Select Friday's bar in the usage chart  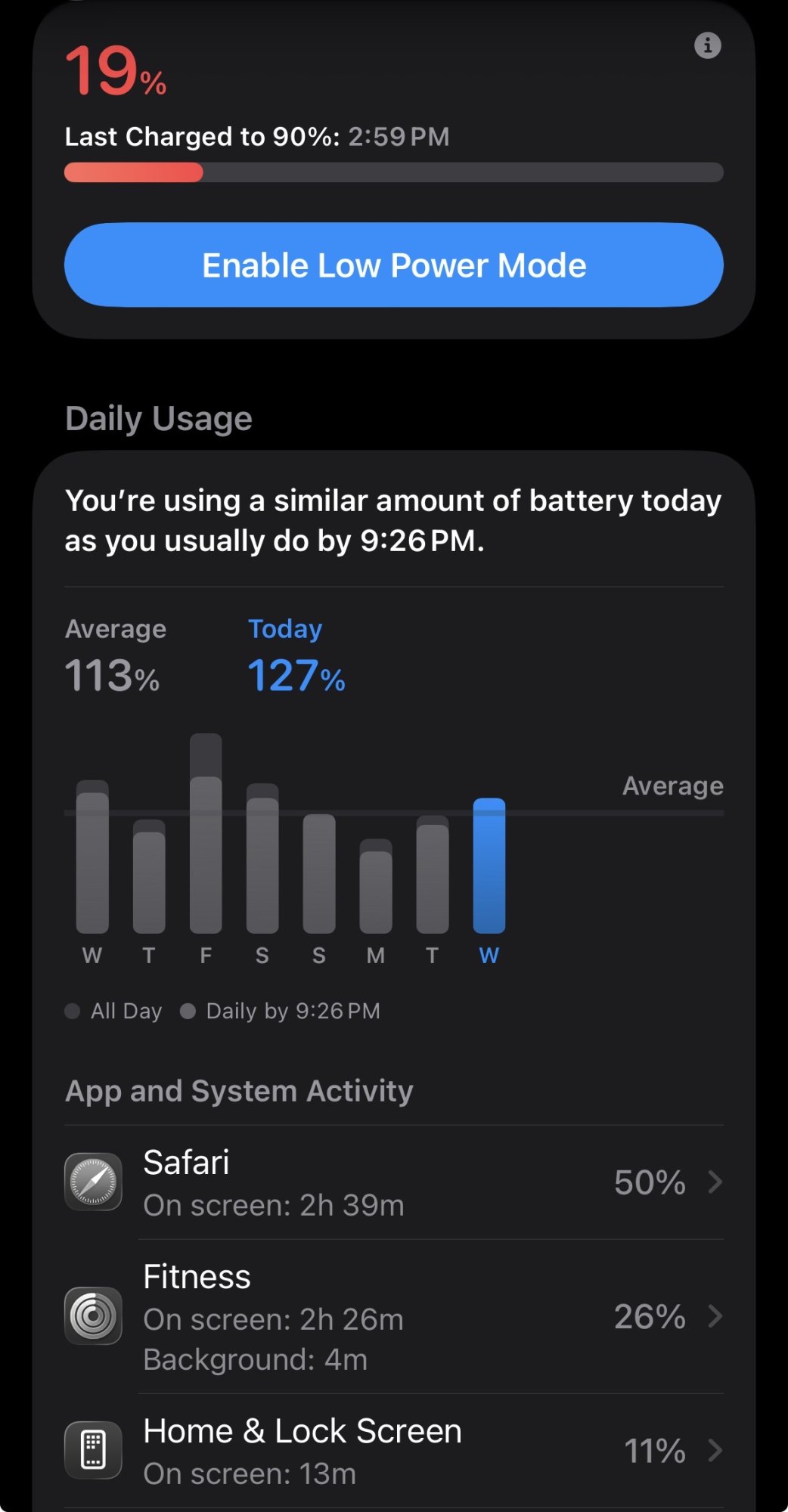(x=206, y=833)
